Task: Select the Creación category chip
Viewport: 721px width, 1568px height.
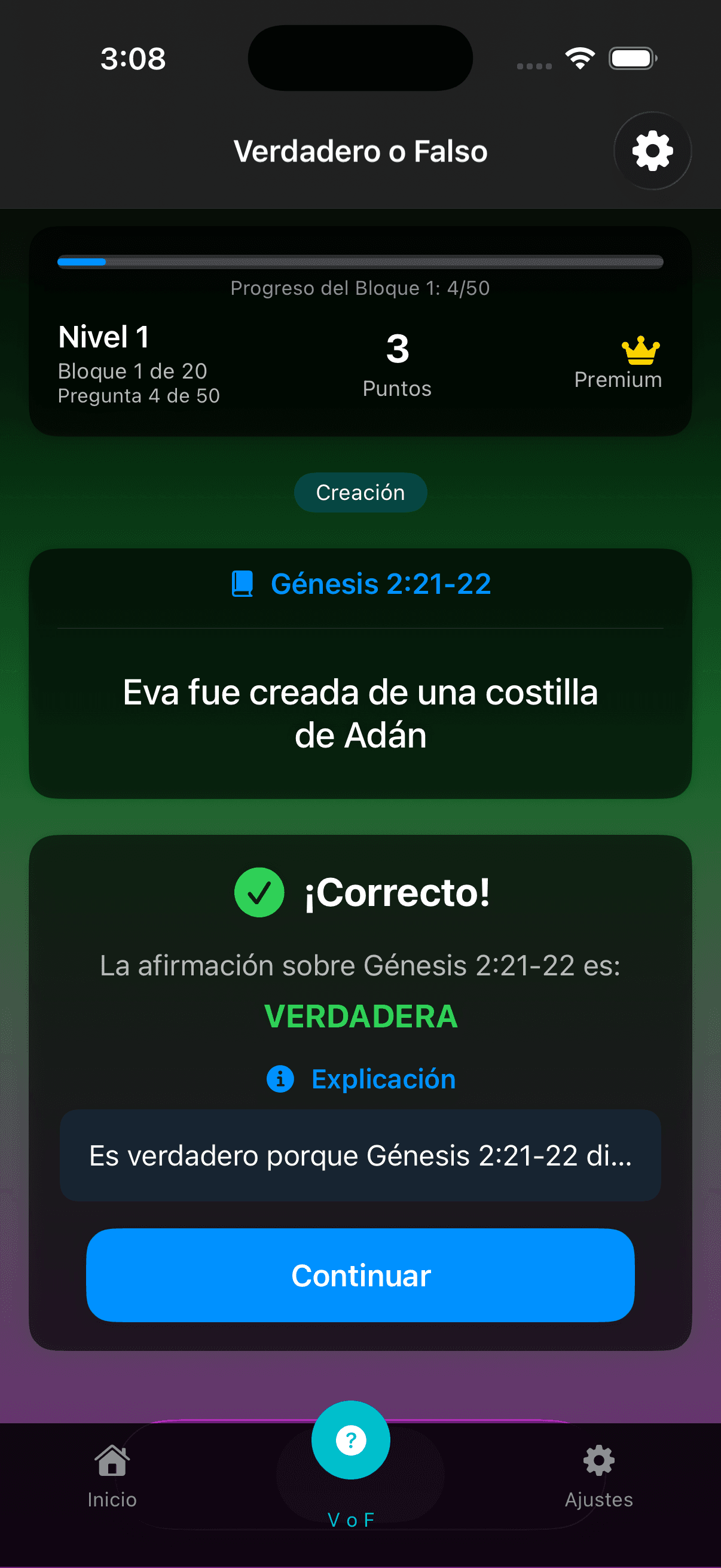Action: tap(360, 492)
